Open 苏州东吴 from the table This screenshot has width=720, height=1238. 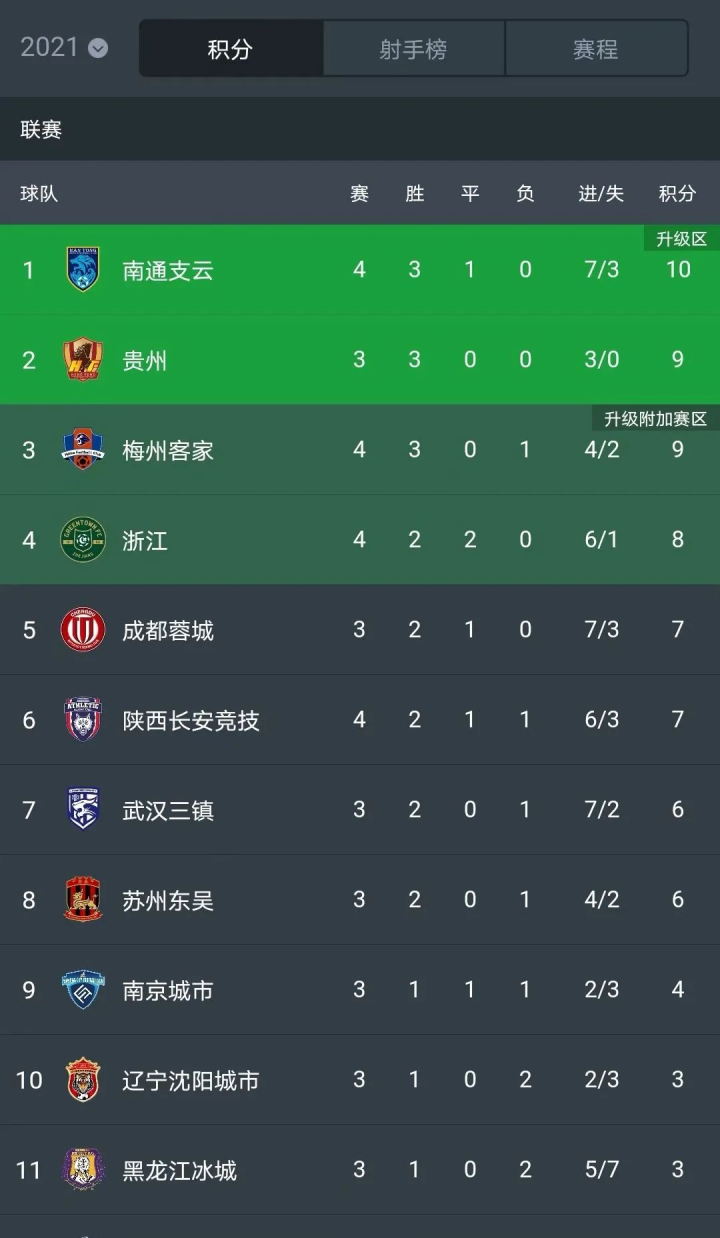168,900
